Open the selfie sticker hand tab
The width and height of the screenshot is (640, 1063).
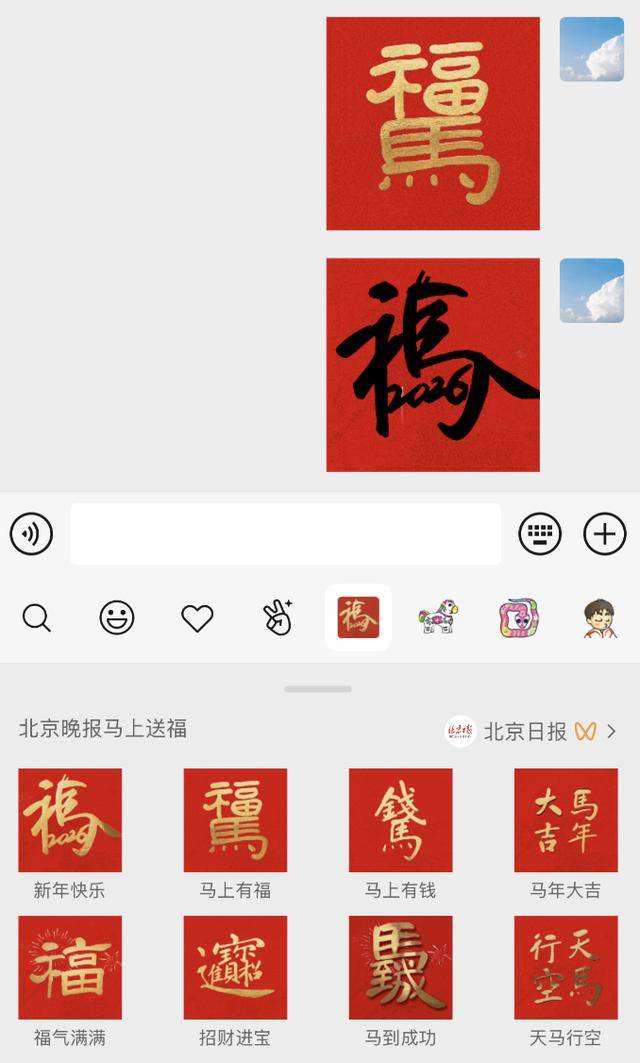coord(277,618)
